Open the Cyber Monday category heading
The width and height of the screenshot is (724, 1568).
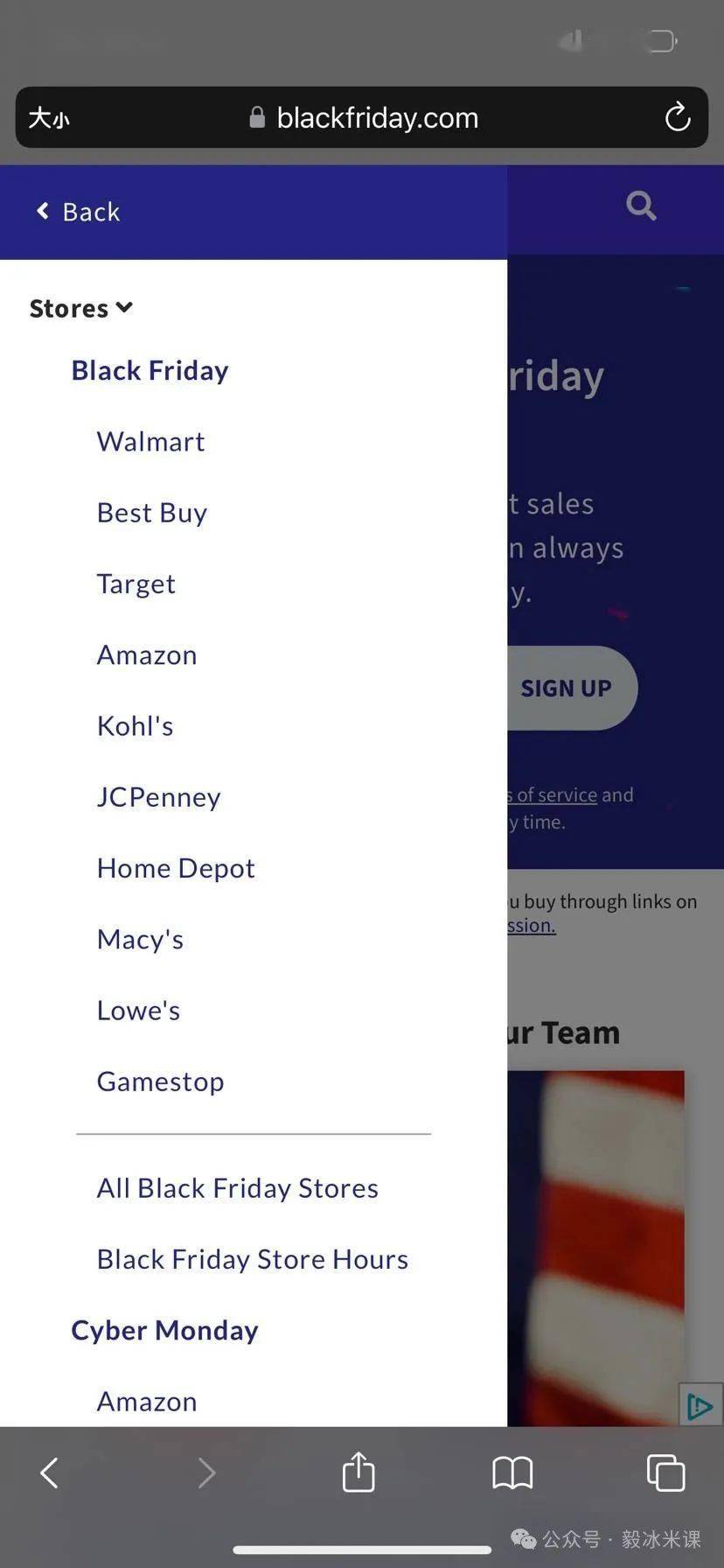164,1330
